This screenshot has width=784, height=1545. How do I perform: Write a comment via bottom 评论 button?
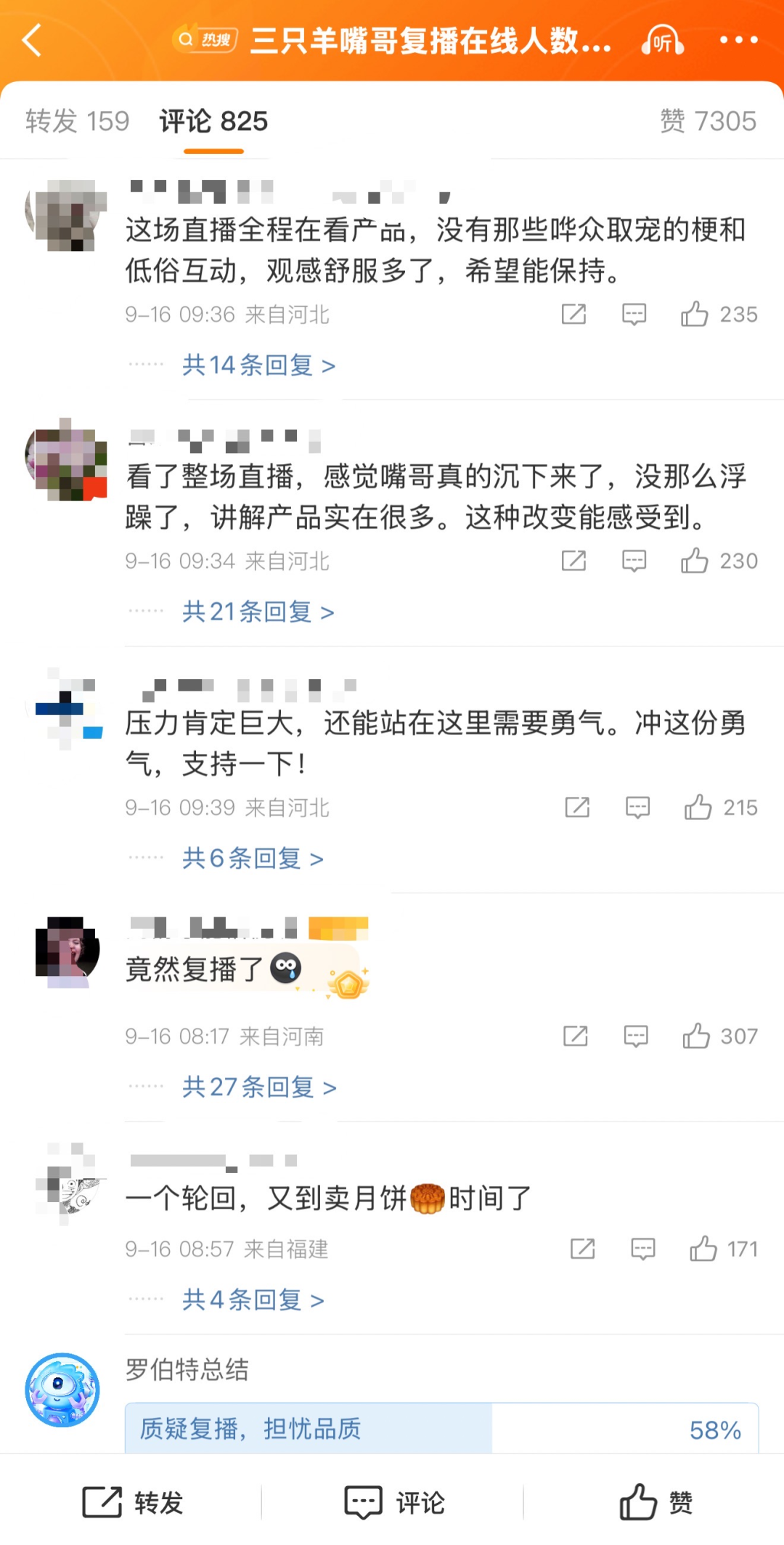[x=393, y=1502]
